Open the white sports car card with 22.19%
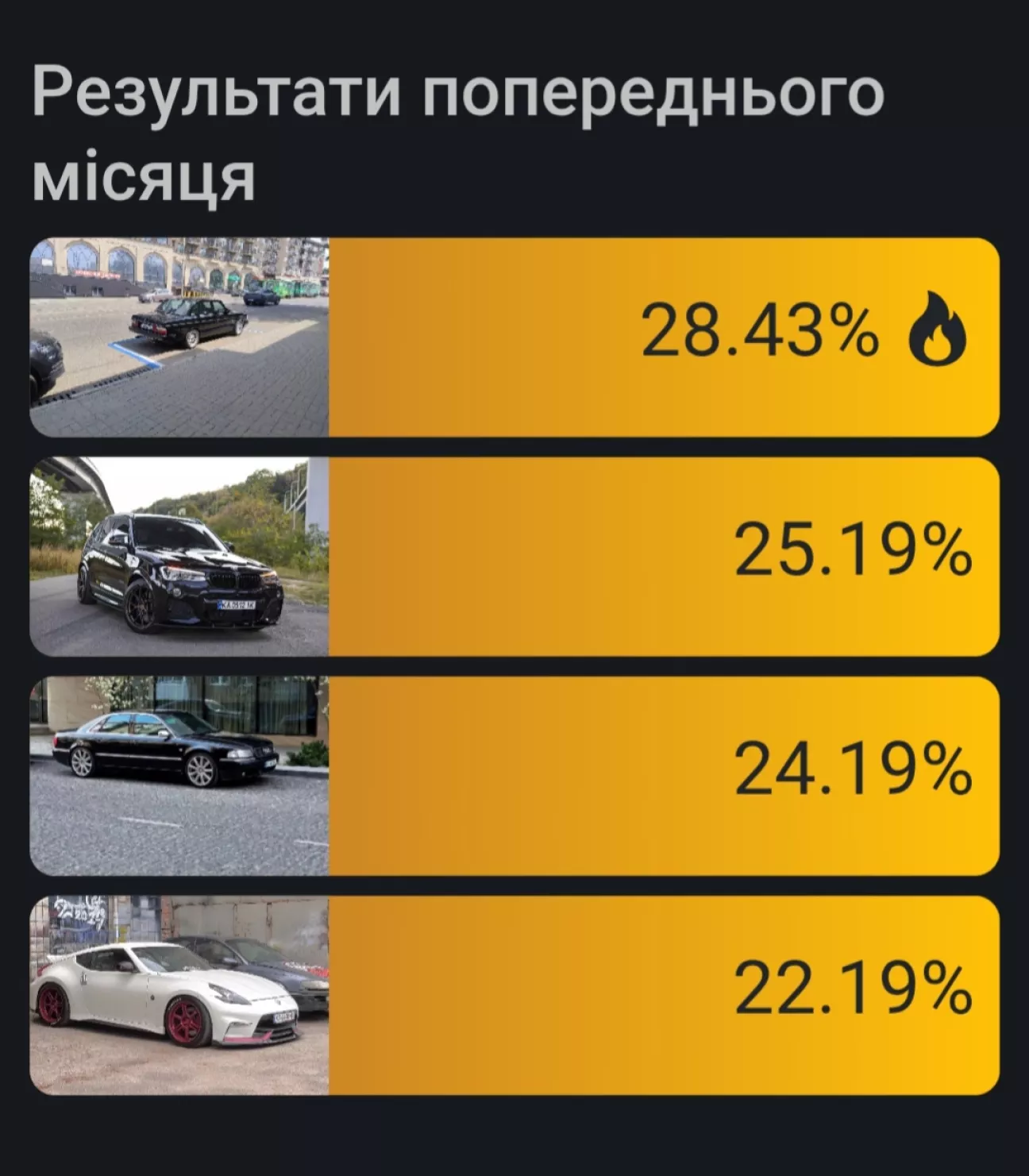 tap(514, 995)
